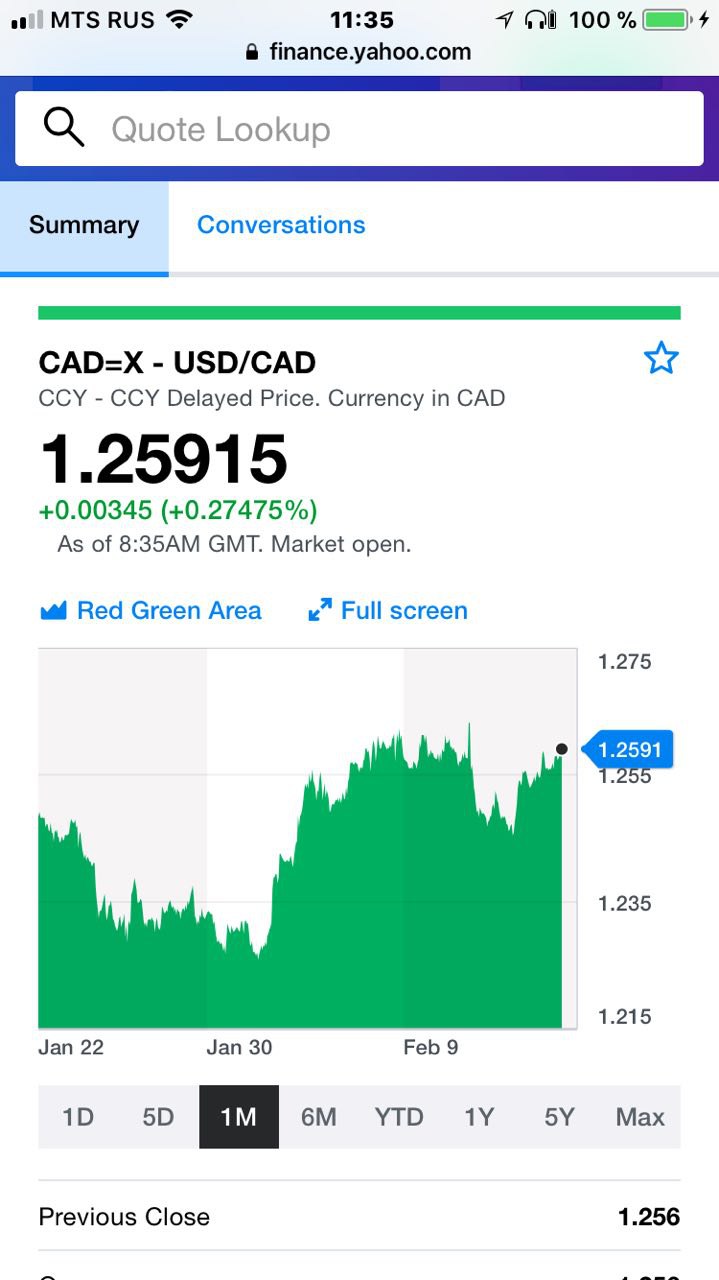Tap the Quote Lookup search field
Viewport: 719px width, 1280px height.
(359, 129)
